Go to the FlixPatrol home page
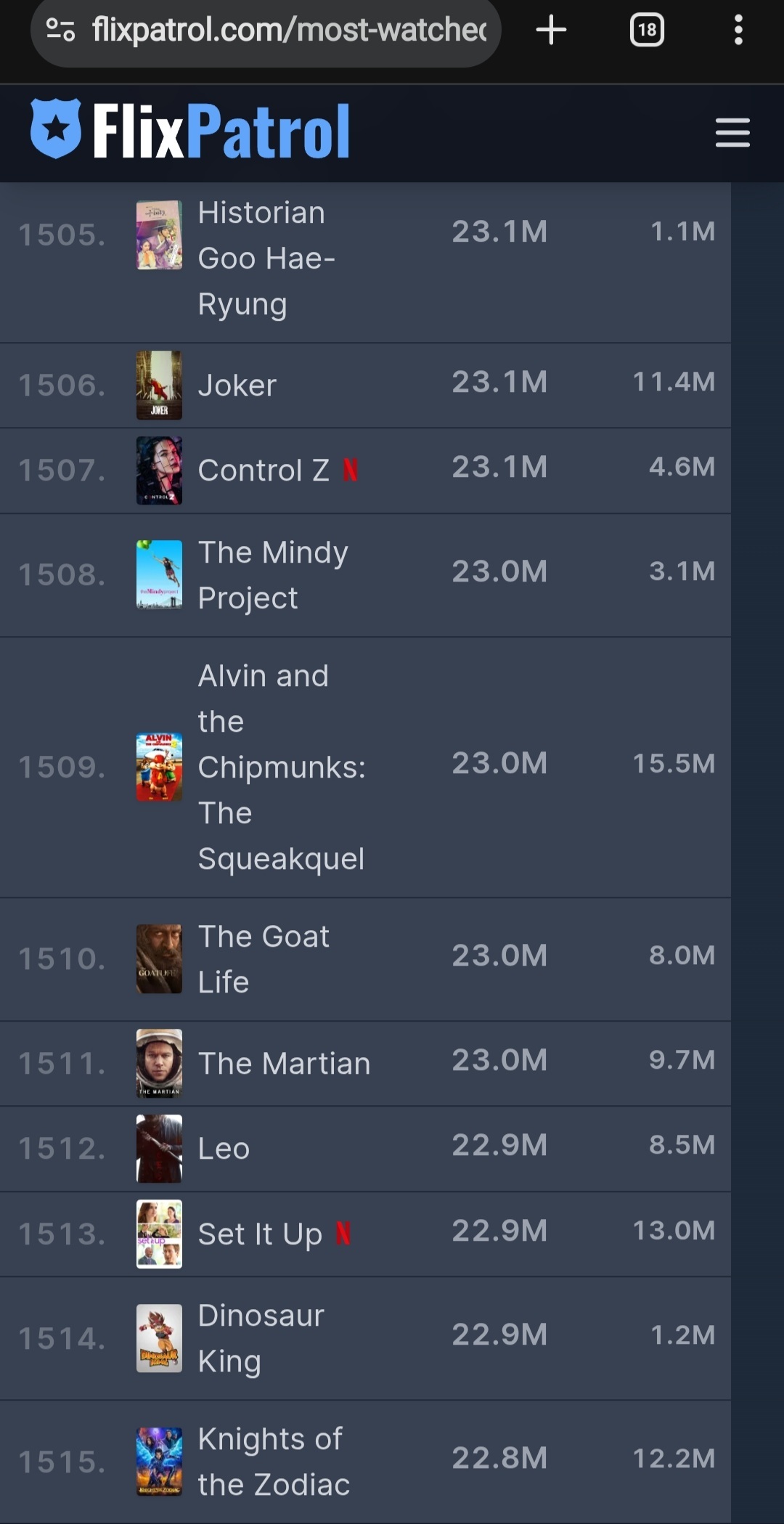 click(190, 131)
